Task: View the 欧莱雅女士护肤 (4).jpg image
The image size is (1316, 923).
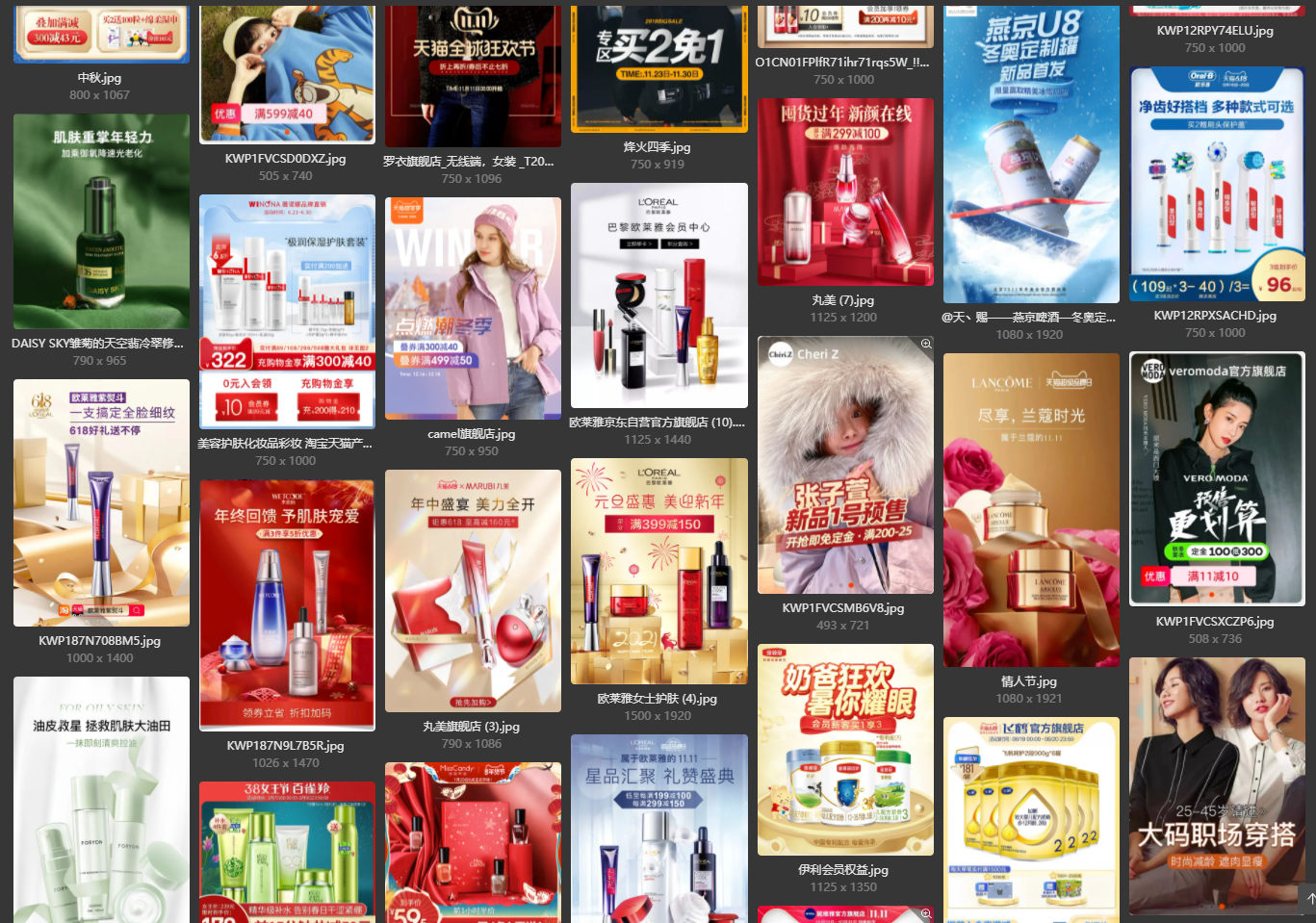Action: click(x=658, y=571)
